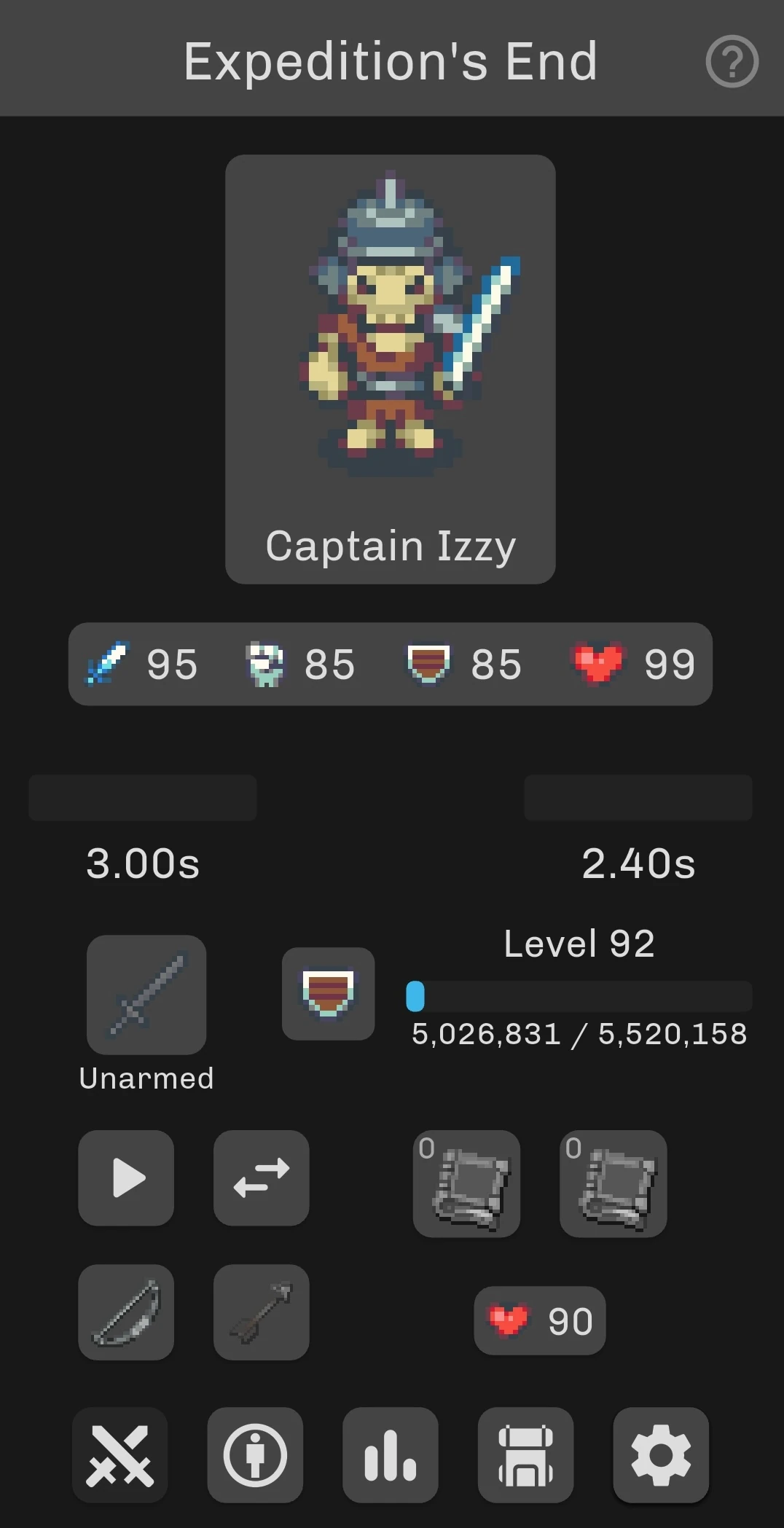Select the Unarmed weapon slot
This screenshot has width=784, height=1528.
tap(146, 995)
